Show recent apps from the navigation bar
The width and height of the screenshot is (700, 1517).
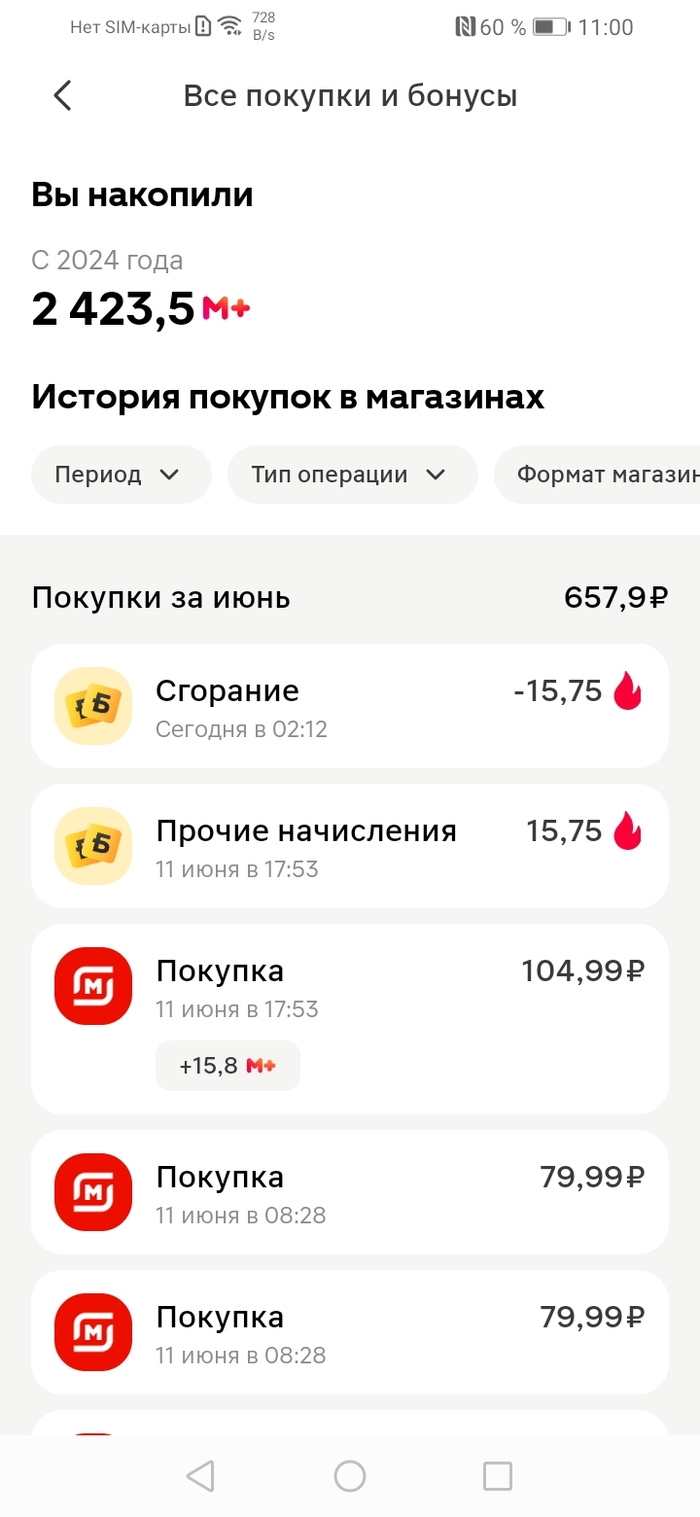point(497,1476)
